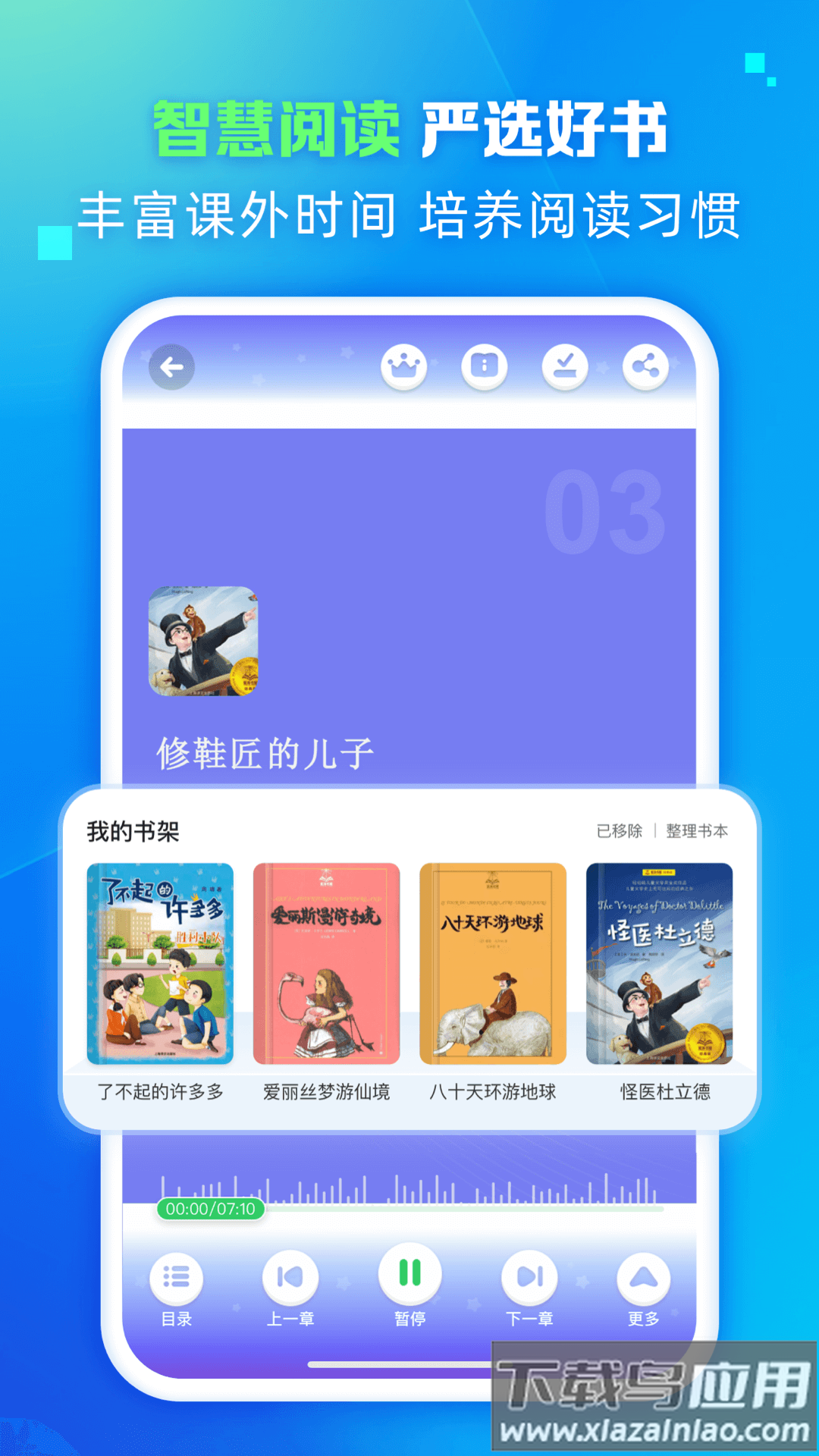Navigate back using the back arrow
Screen dimensions: 819x1456
tap(173, 367)
